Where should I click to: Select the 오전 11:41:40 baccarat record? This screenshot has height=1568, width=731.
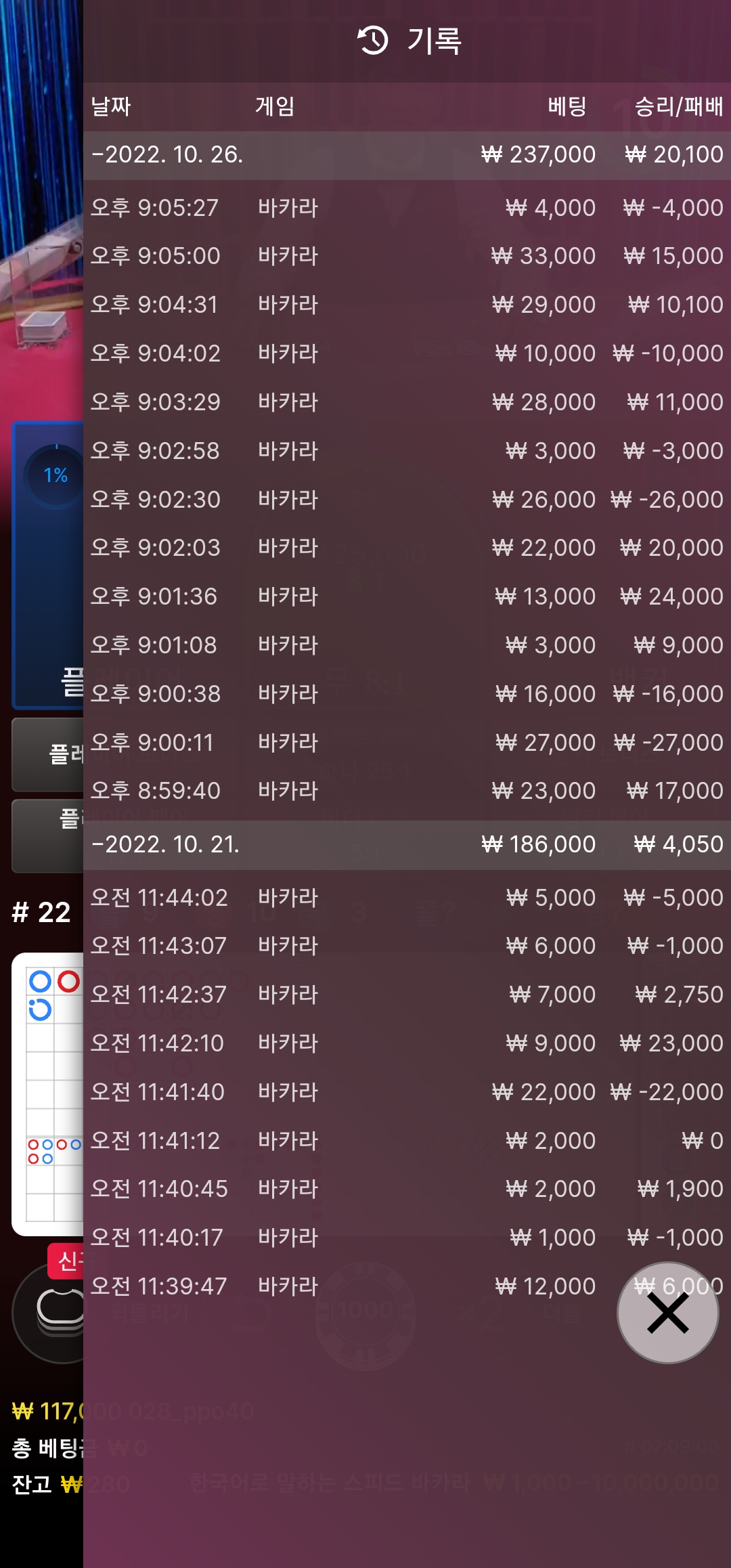406,1092
